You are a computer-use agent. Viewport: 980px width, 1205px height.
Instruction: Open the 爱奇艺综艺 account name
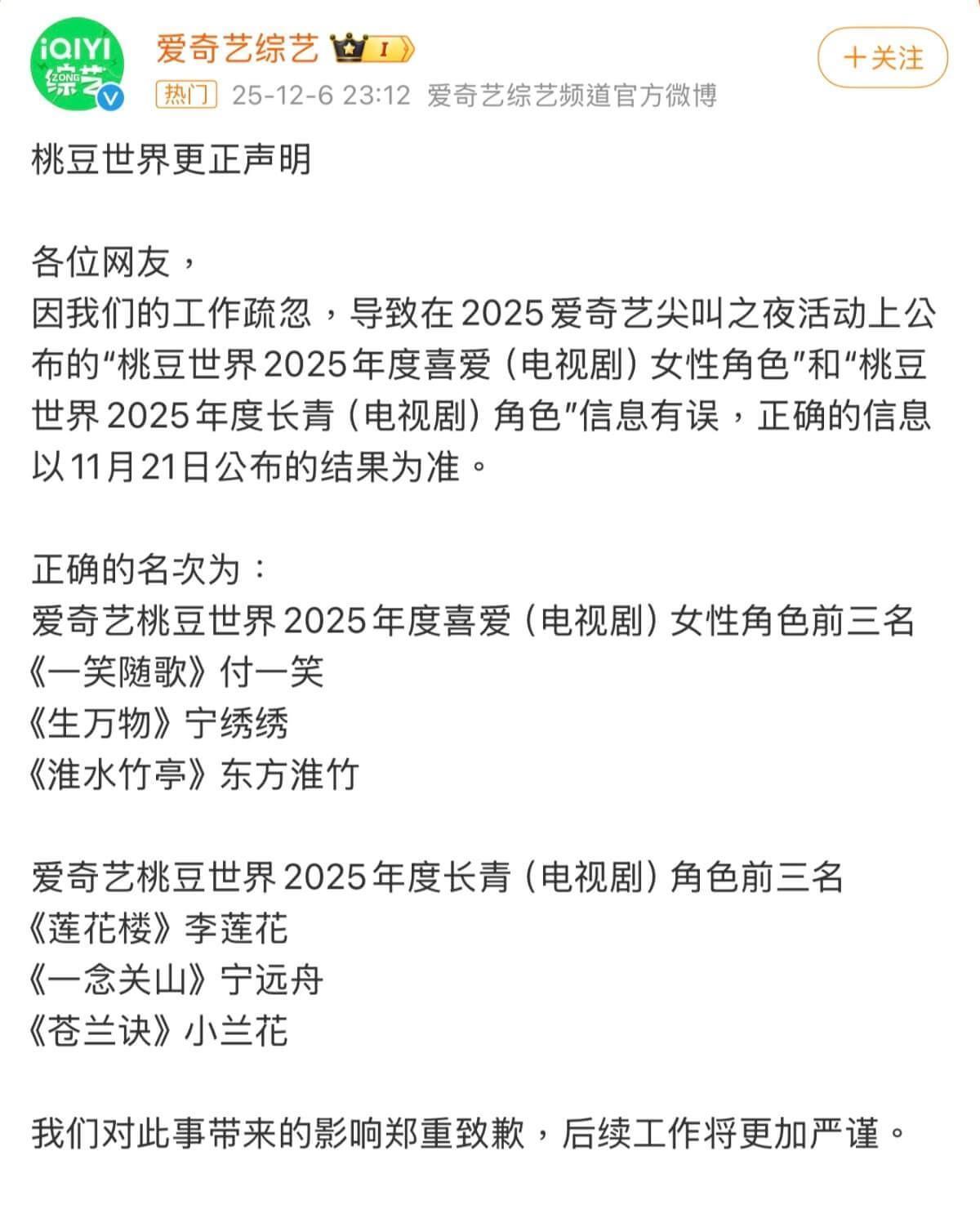pos(237,49)
